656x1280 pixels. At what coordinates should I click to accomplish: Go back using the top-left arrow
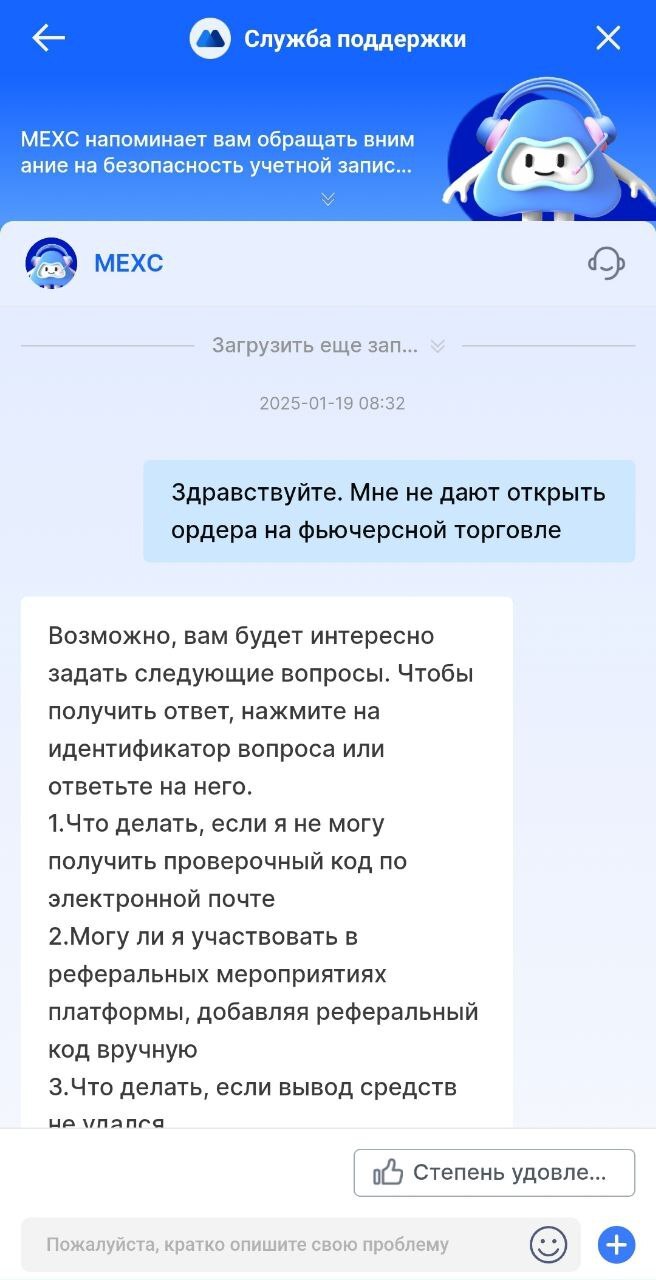47,38
